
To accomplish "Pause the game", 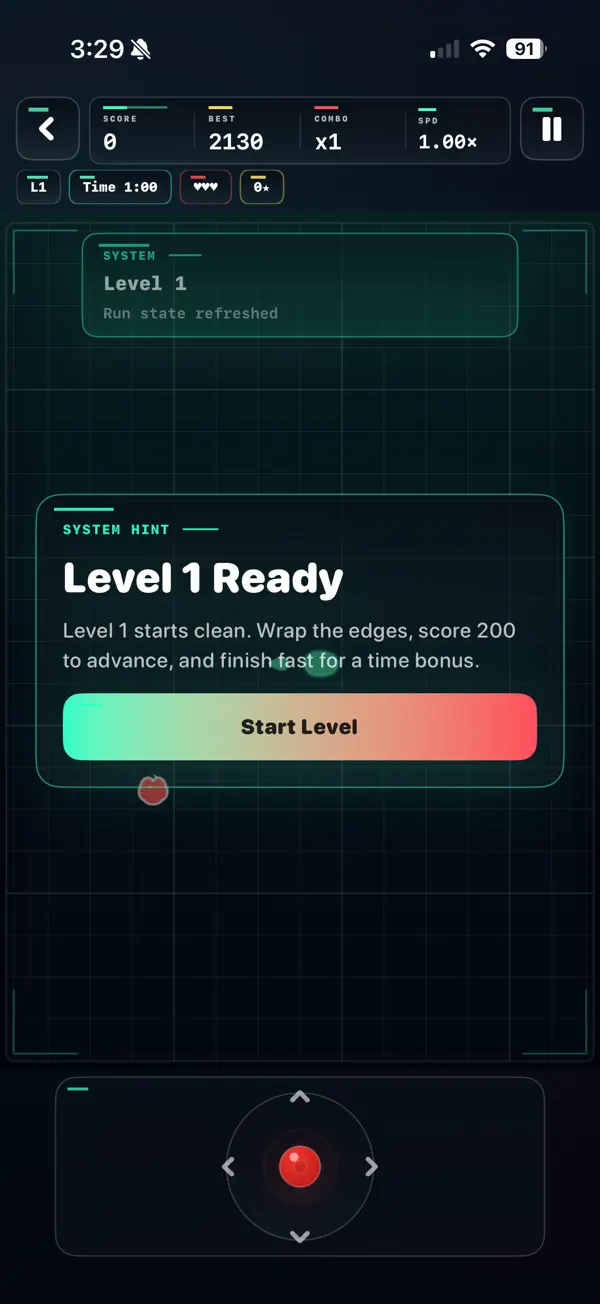I will tap(551, 129).
